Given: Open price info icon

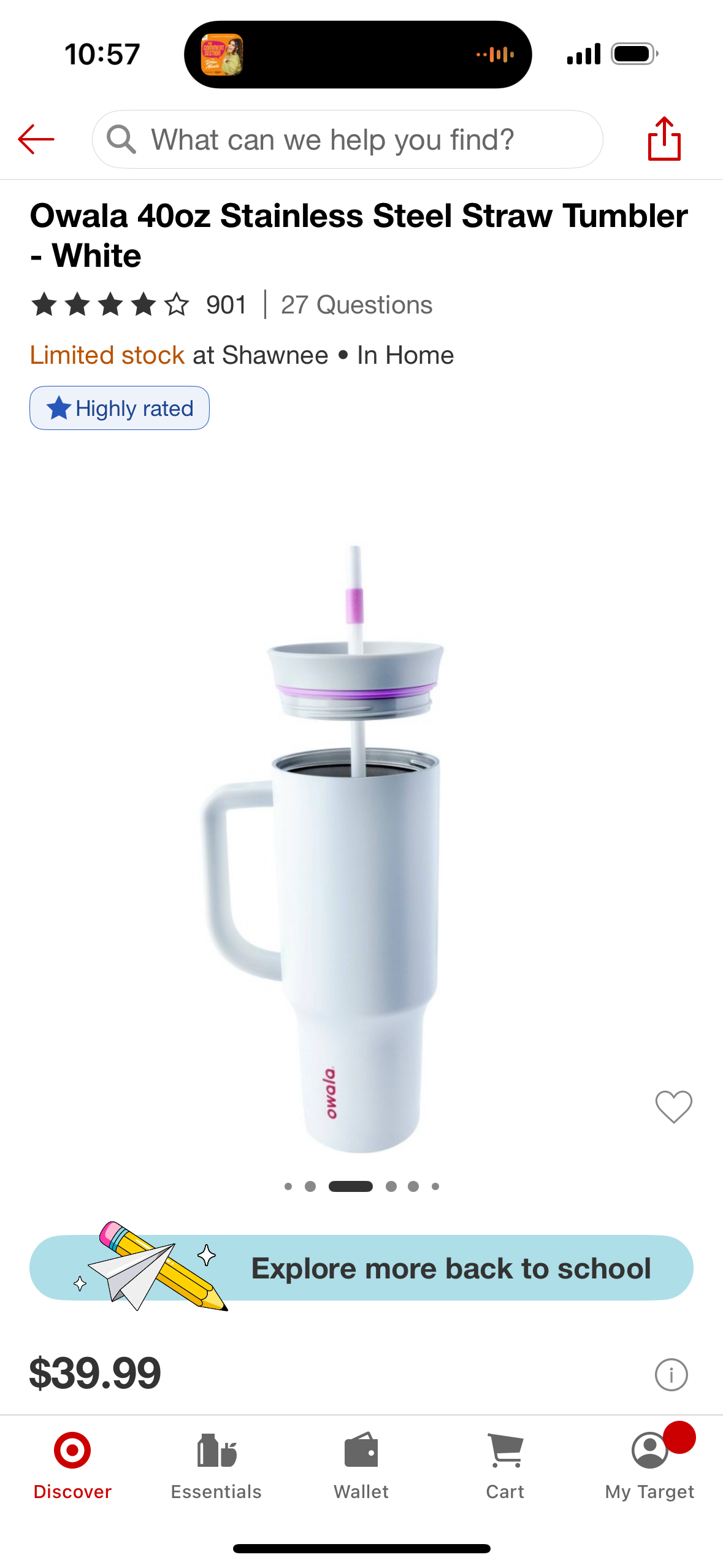Looking at the screenshot, I should point(671,1375).
